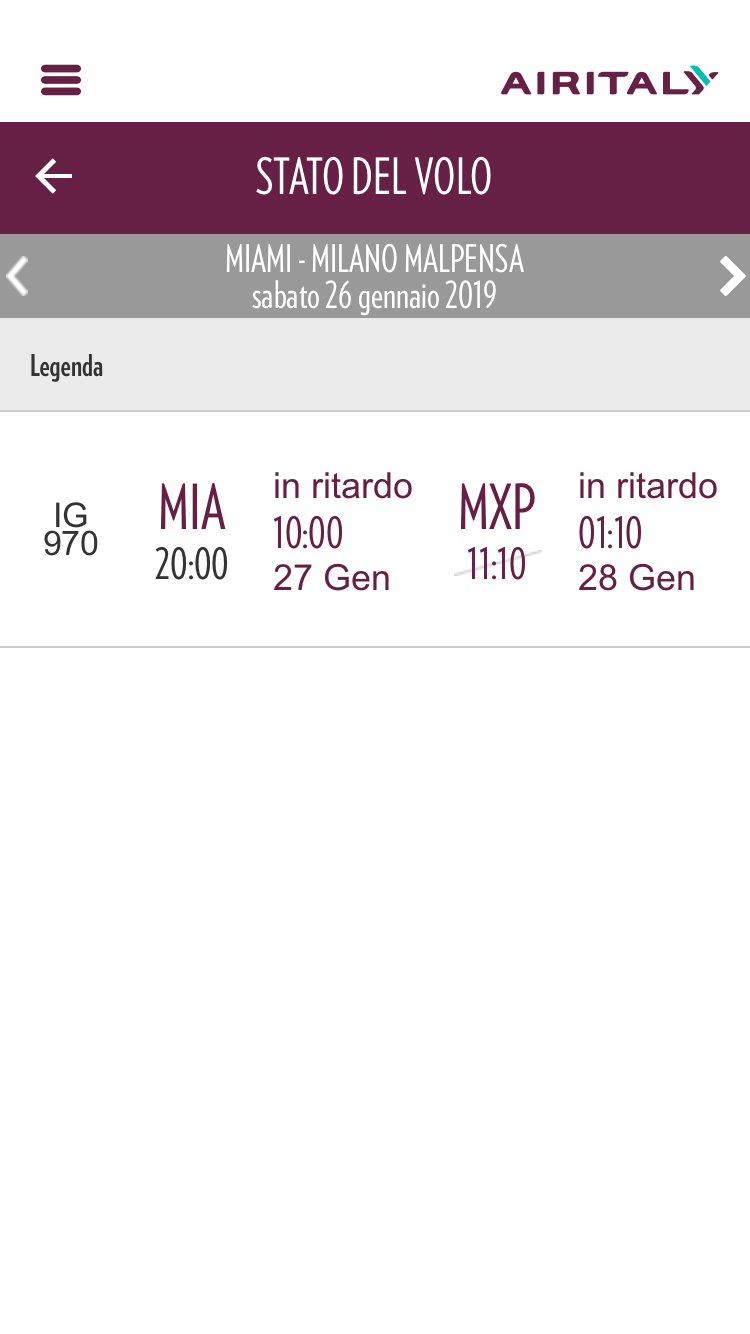
Task: Open flight IG 970 details
Action: [x=374, y=530]
